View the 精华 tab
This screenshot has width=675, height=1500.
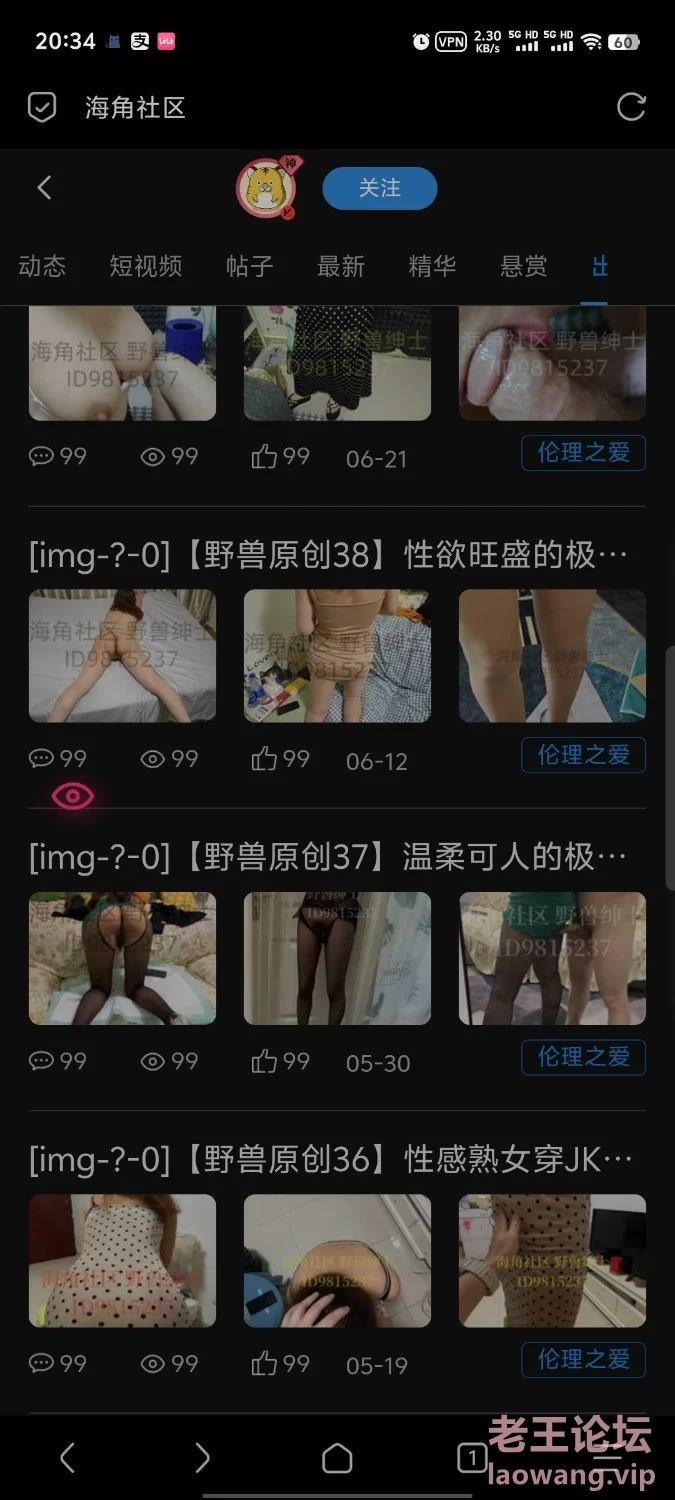coord(432,266)
